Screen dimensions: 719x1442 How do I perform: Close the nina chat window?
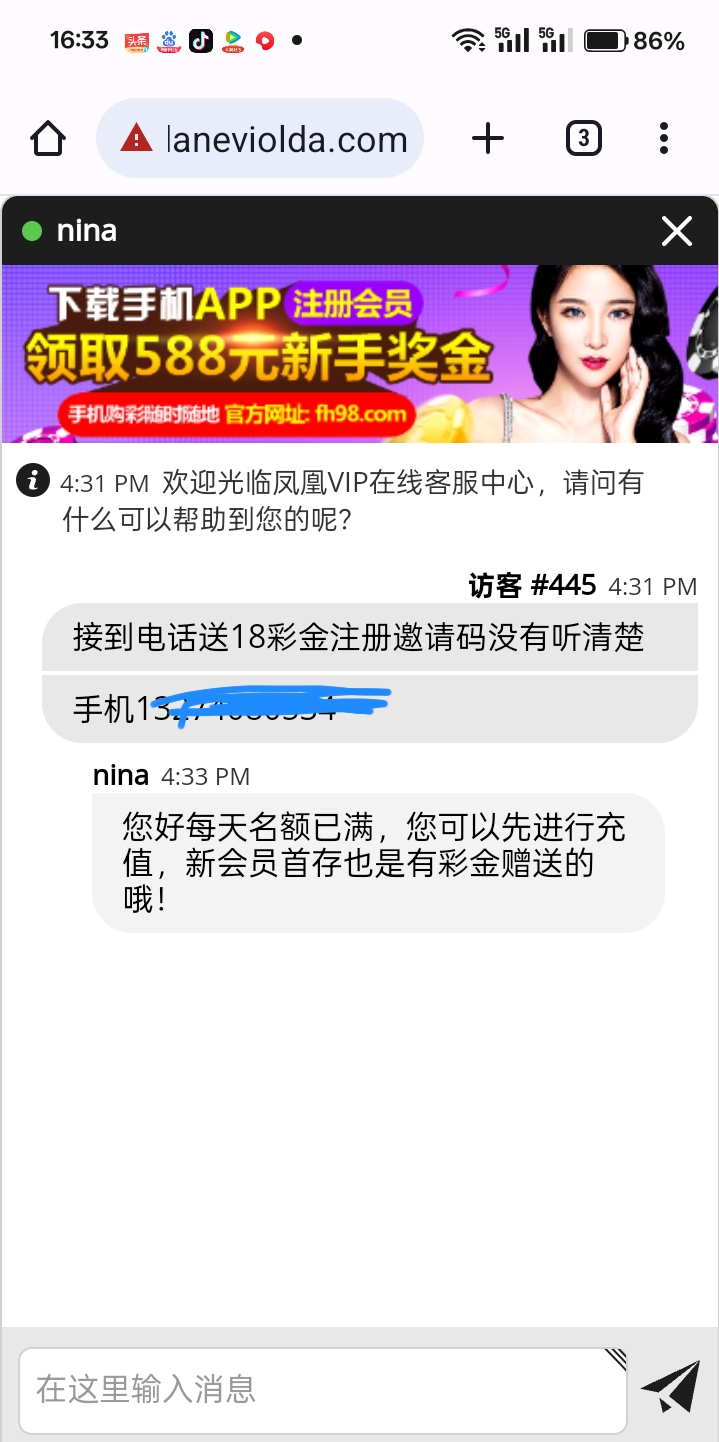point(677,232)
